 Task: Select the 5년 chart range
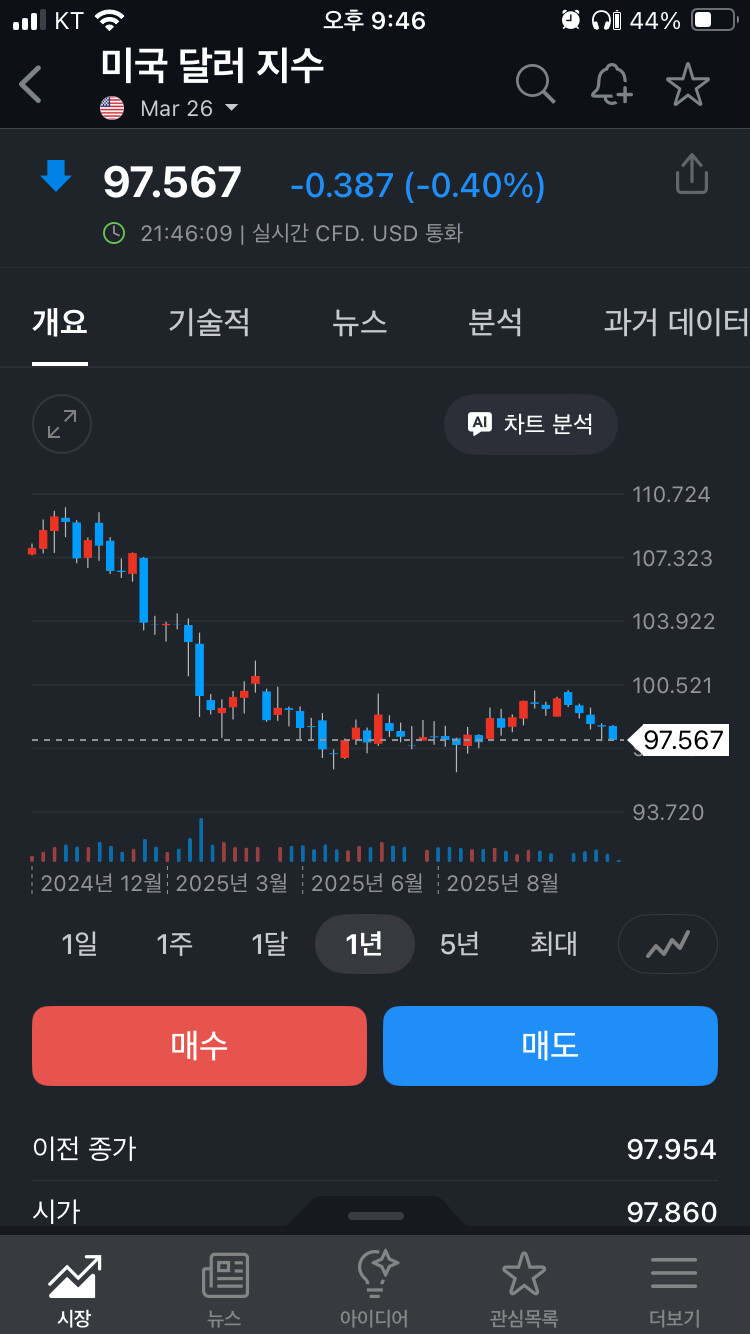click(x=460, y=943)
